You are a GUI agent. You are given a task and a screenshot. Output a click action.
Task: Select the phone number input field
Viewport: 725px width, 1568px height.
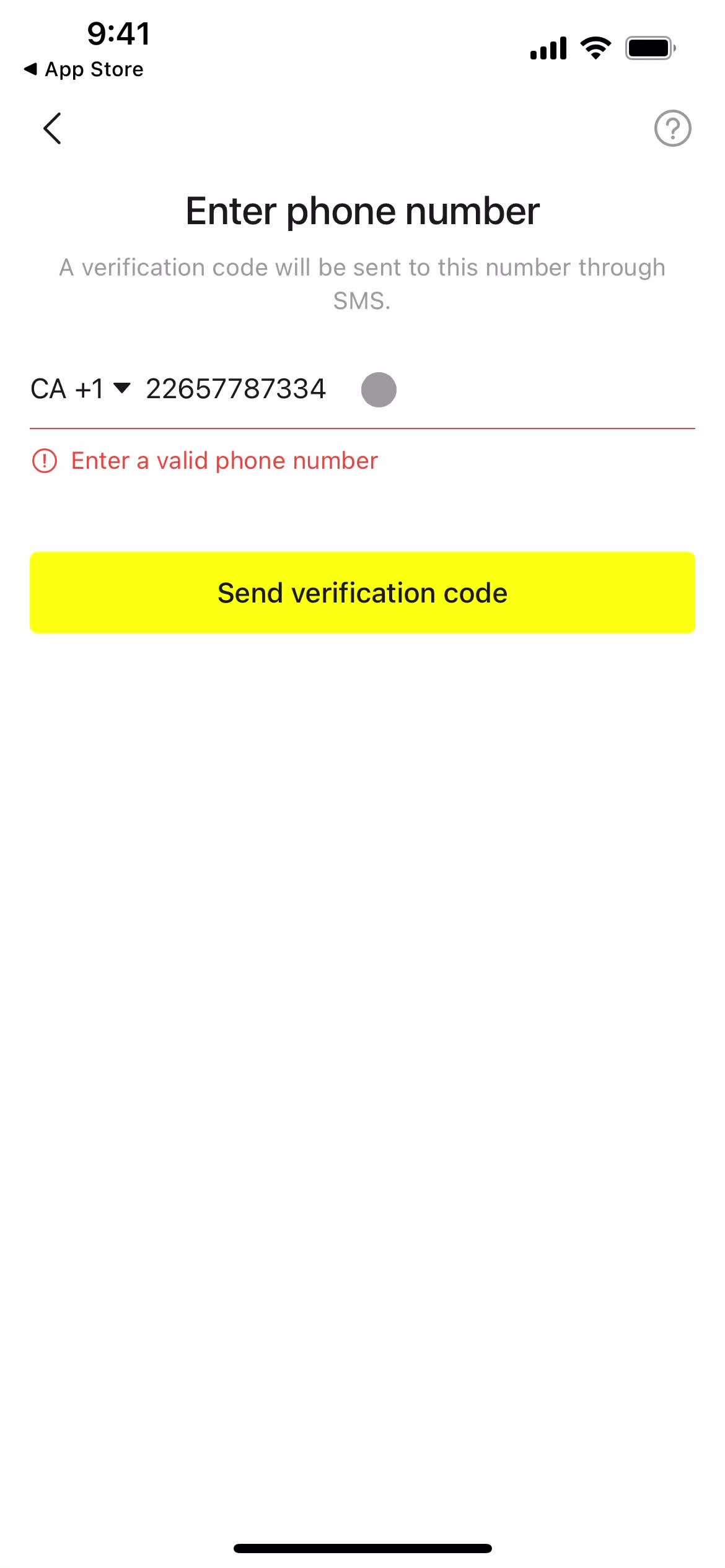point(235,389)
